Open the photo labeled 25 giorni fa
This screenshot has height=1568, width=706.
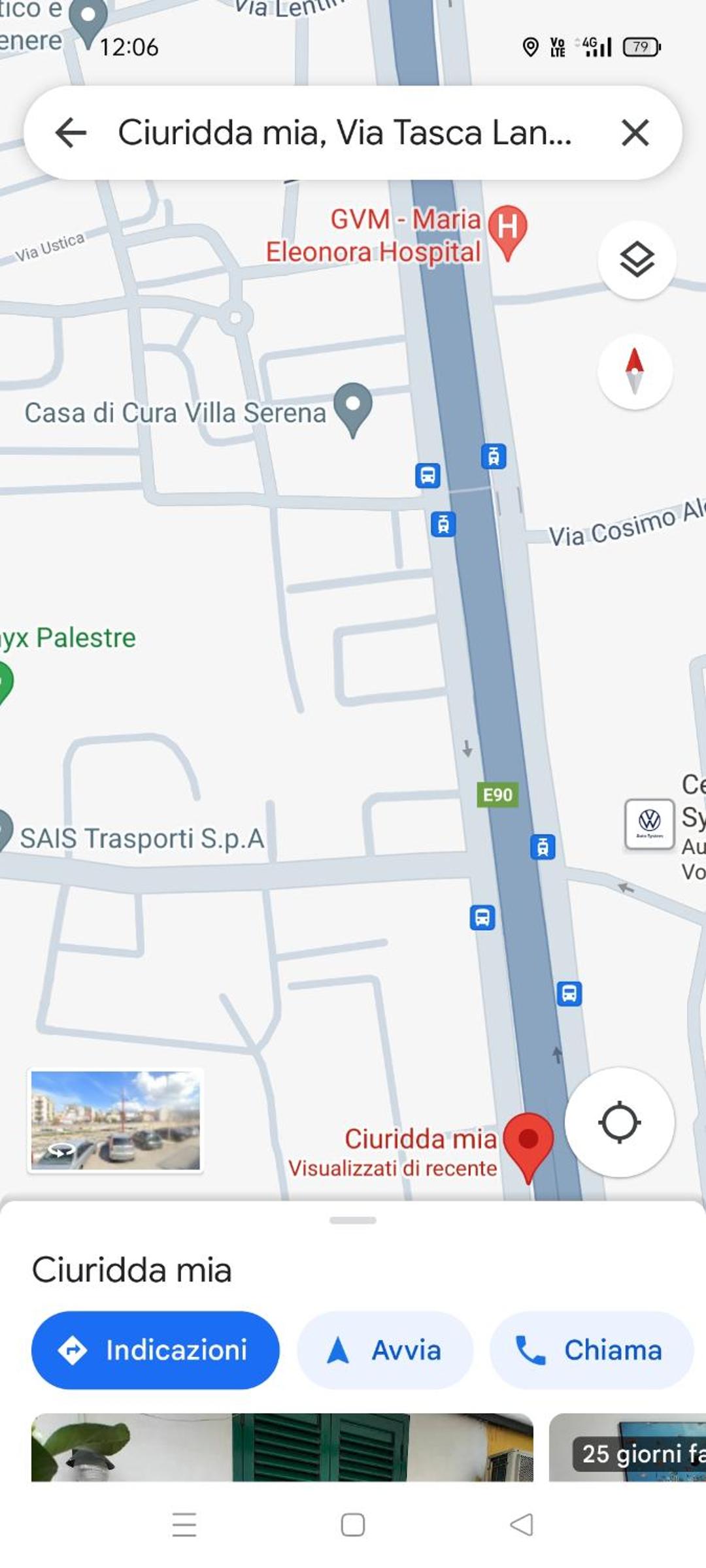628,1447
